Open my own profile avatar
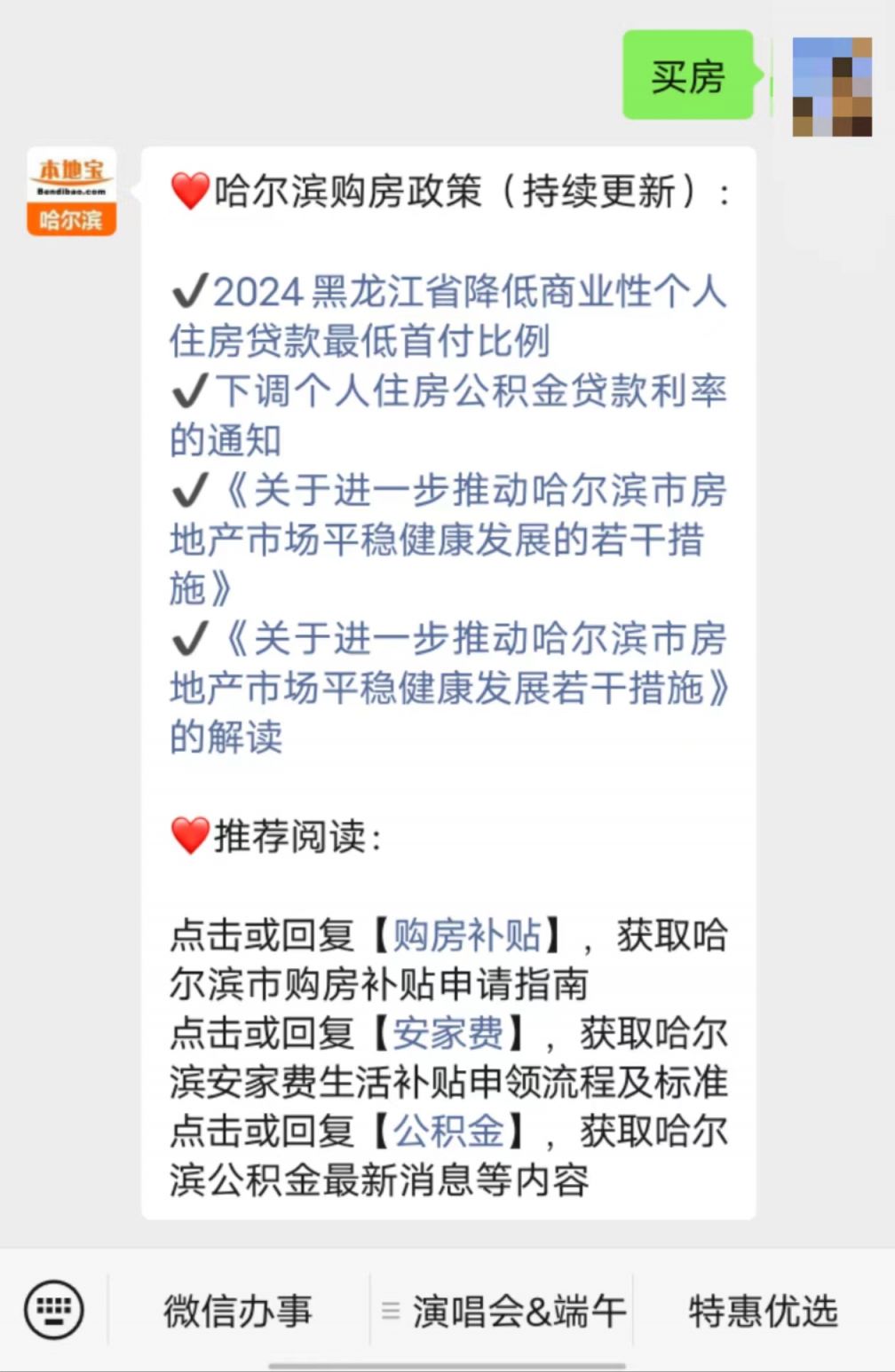This screenshot has width=895, height=1372. click(832, 86)
